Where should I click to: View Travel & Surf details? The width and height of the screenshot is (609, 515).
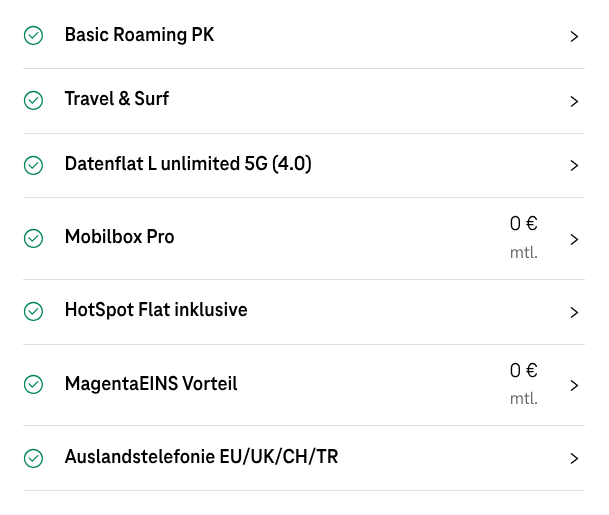click(117, 100)
